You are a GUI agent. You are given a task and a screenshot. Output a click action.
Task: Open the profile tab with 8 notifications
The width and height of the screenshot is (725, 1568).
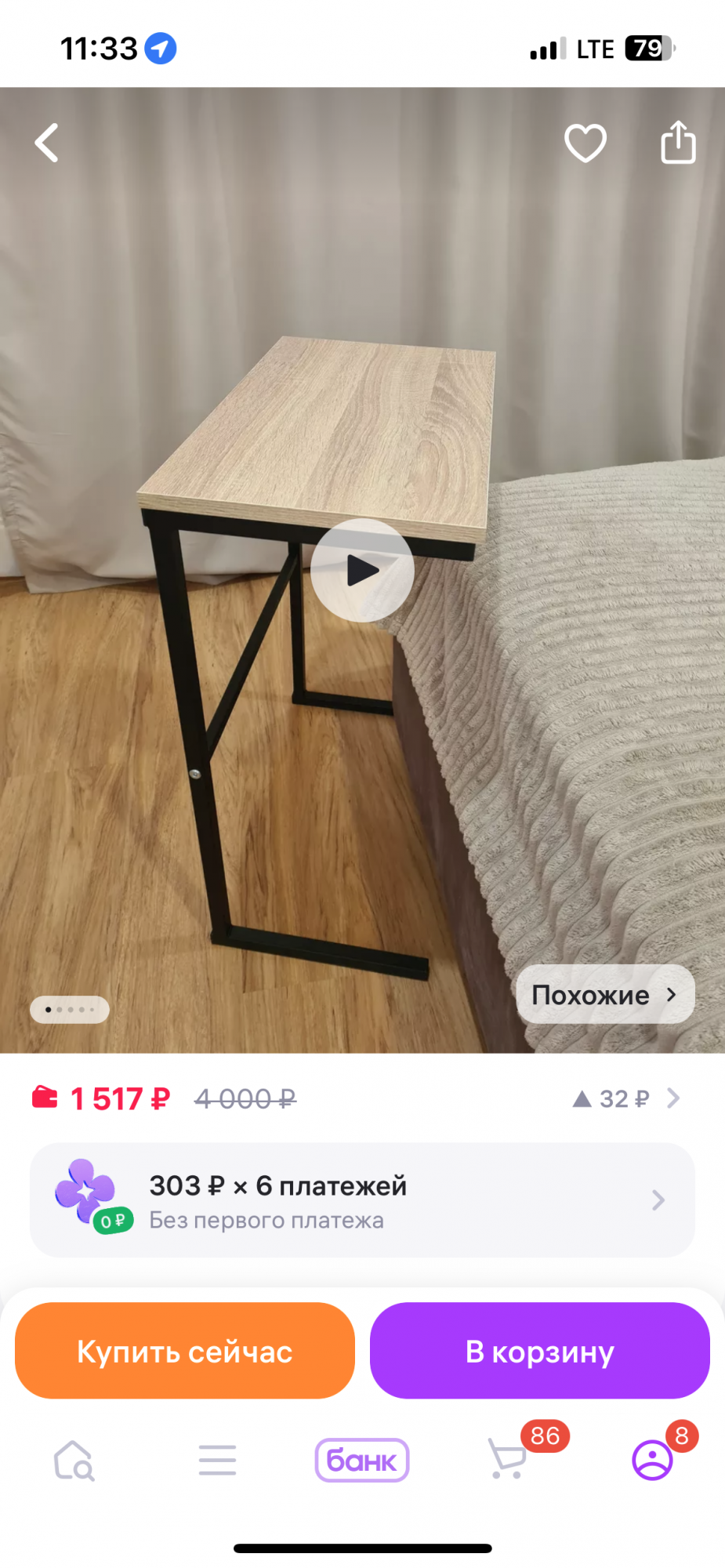pyautogui.click(x=652, y=1461)
